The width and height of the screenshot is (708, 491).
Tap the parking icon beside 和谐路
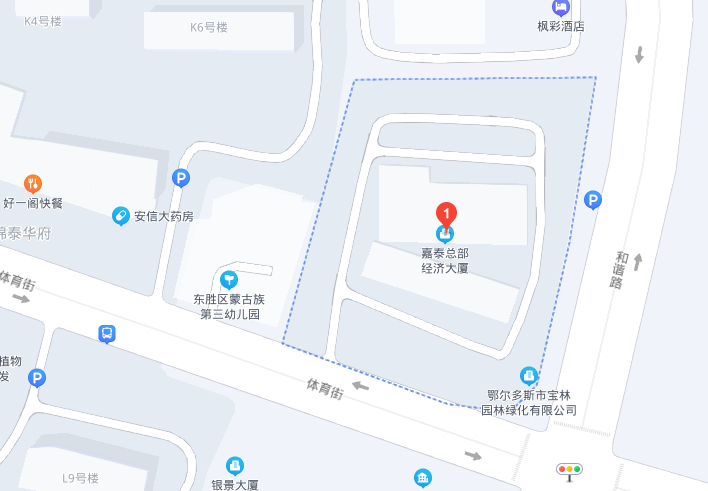(x=593, y=201)
